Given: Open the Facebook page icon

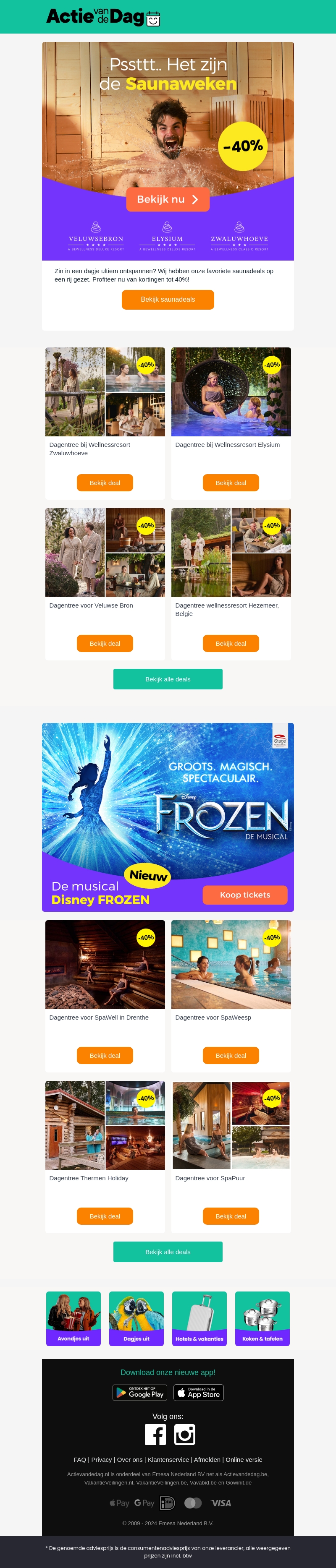Looking at the screenshot, I should (155, 1435).
